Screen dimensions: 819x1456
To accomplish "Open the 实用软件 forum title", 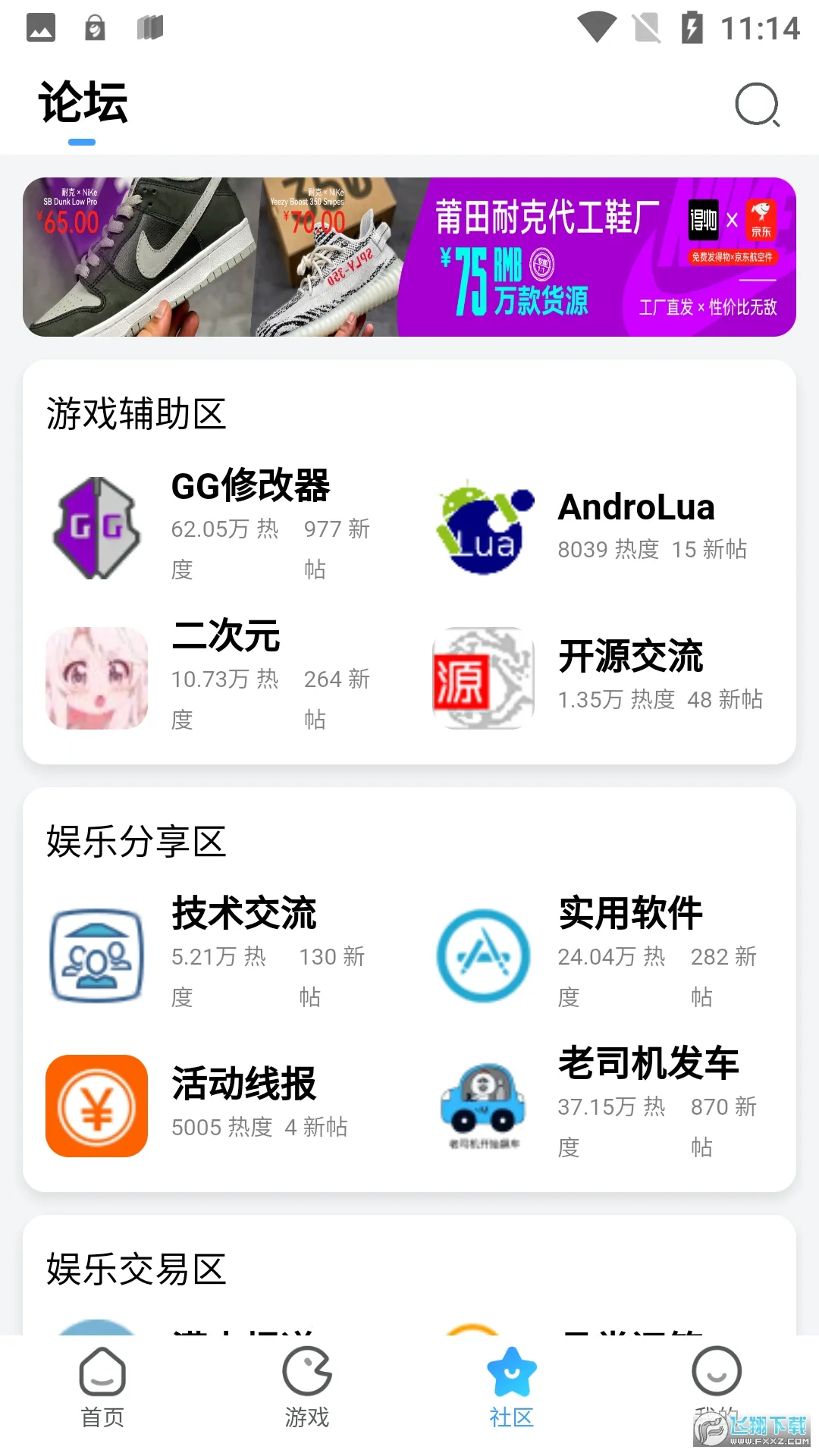I will [629, 913].
